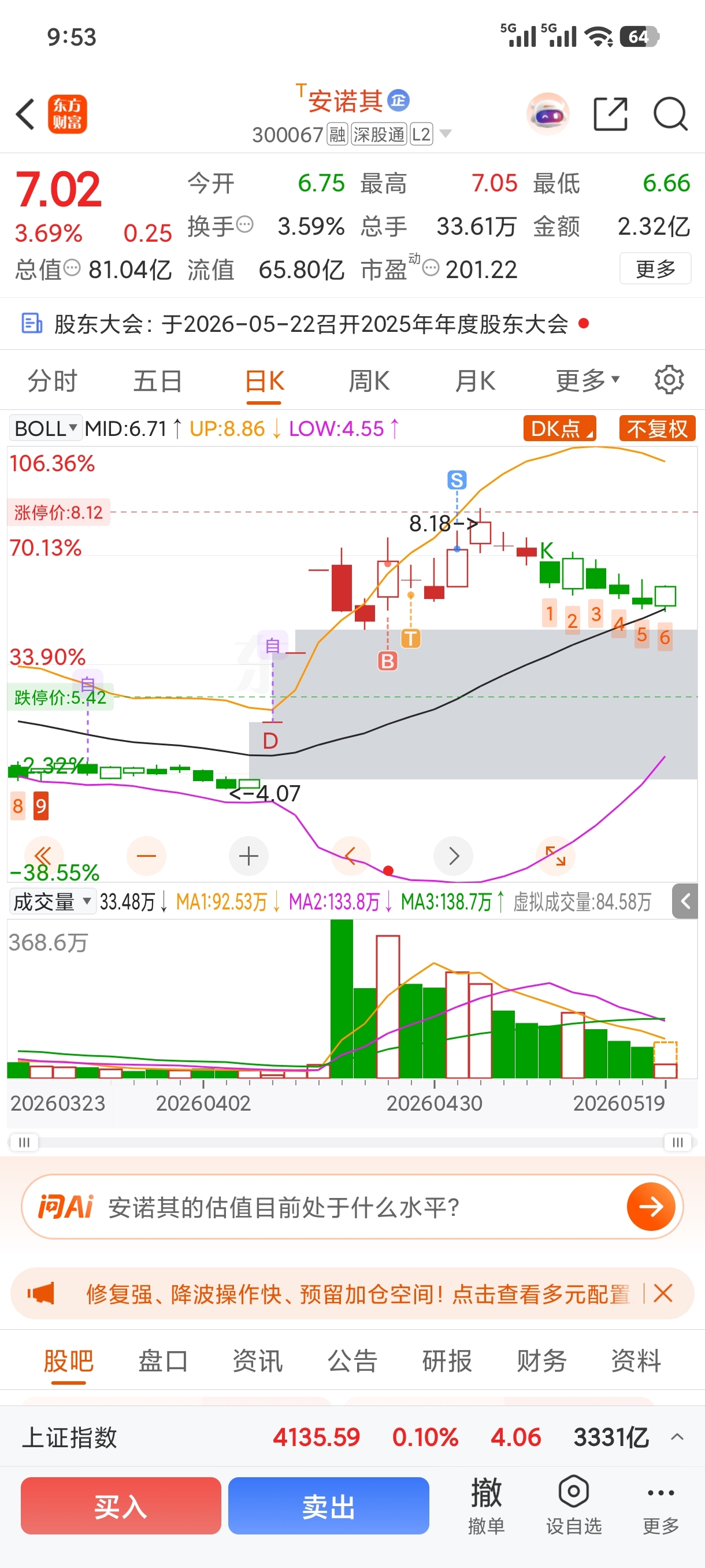Switch to the 周K chart tab
This screenshot has width=705, height=1568.
[369, 381]
